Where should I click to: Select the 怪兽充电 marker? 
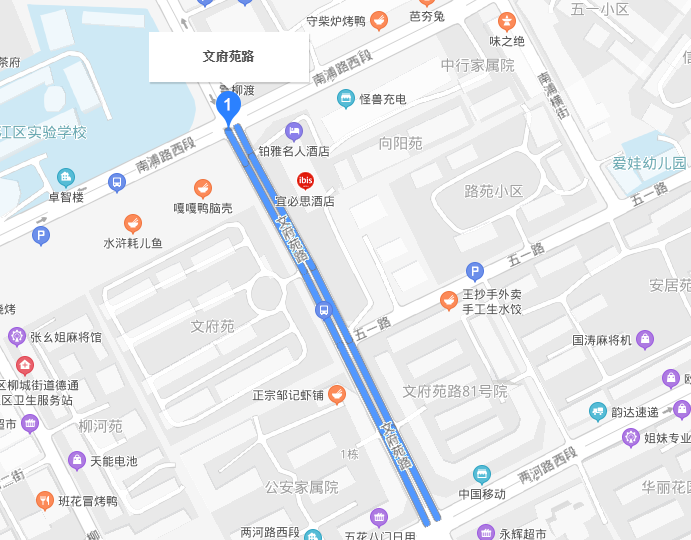click(346, 98)
